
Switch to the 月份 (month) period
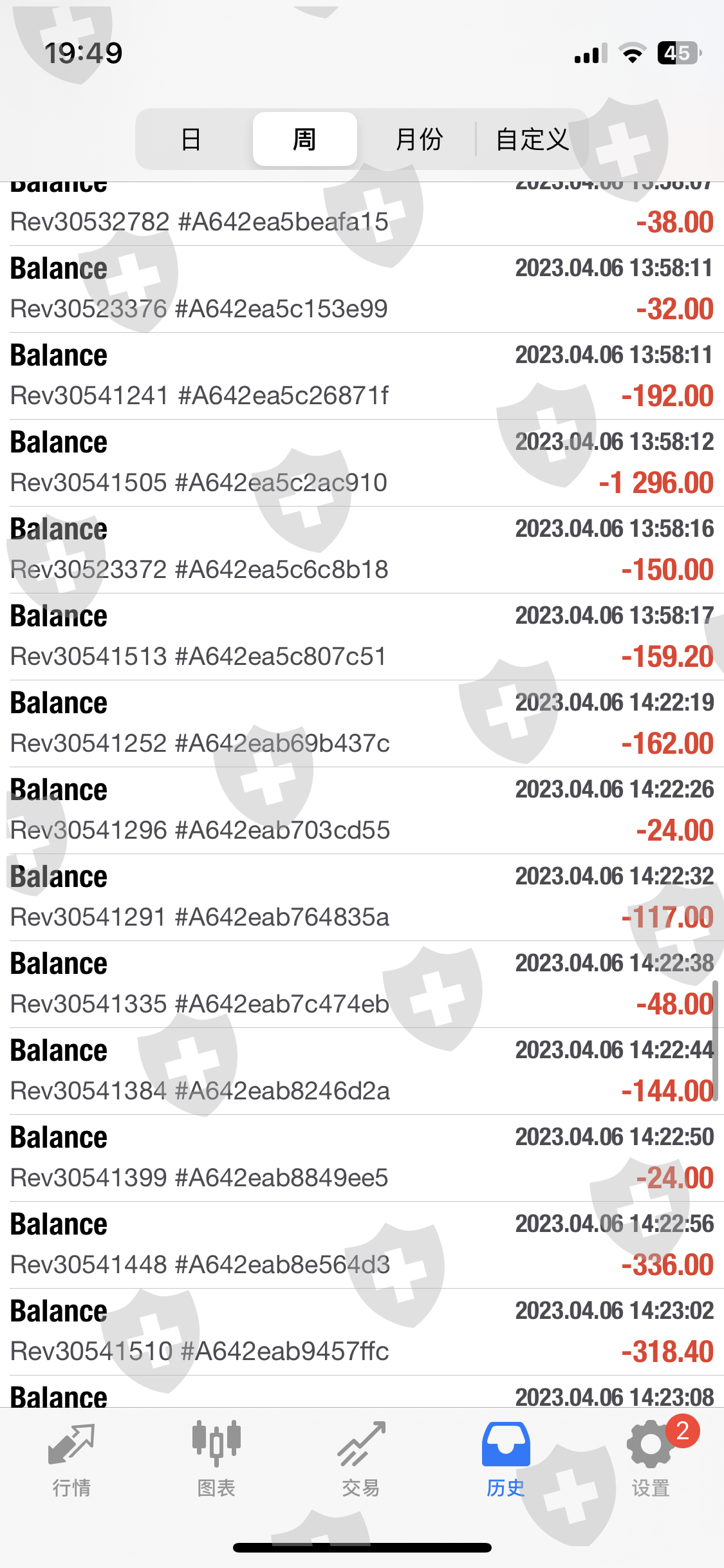pyautogui.click(x=418, y=139)
